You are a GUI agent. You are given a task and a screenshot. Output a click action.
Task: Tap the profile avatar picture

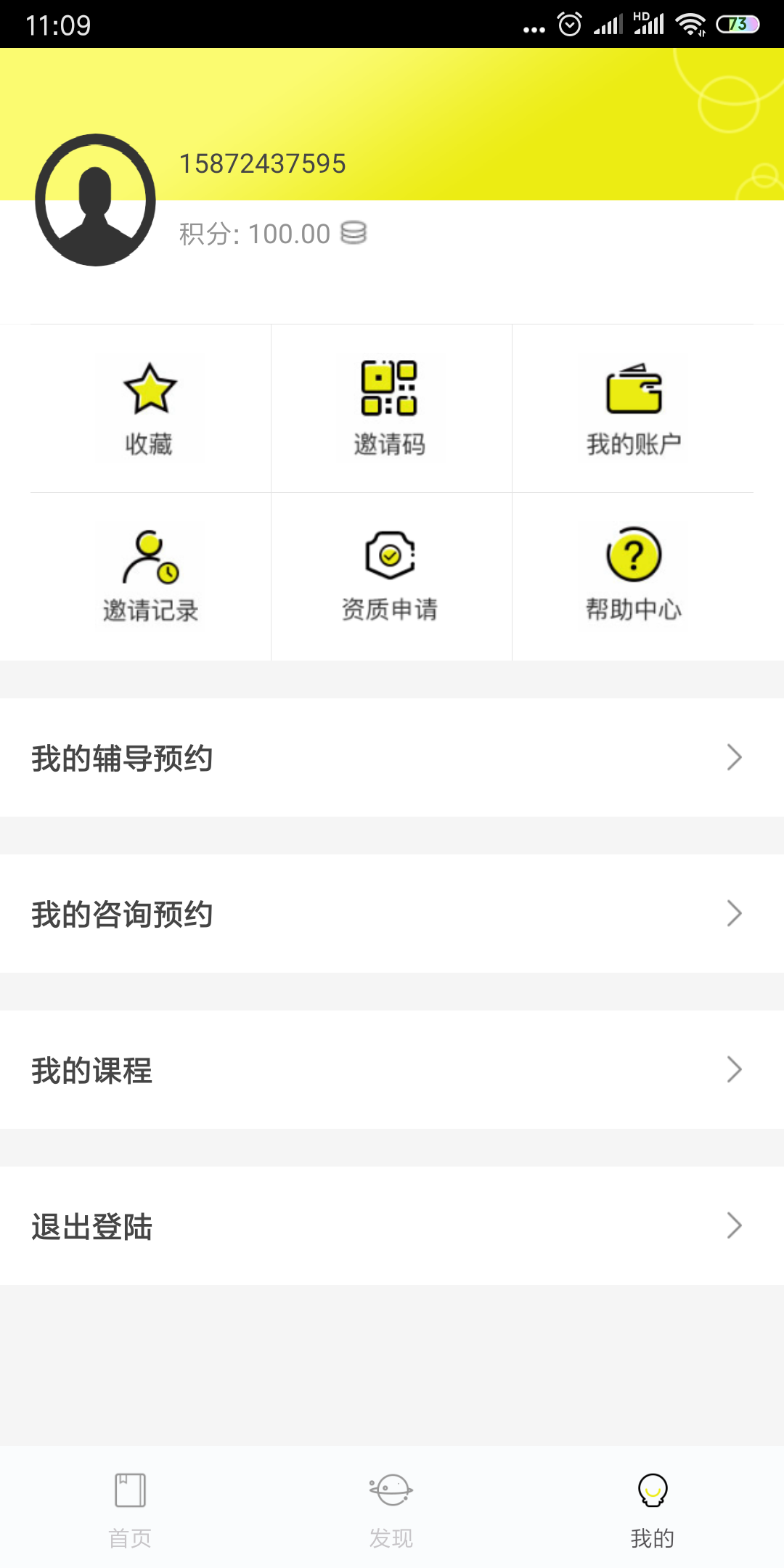click(95, 200)
